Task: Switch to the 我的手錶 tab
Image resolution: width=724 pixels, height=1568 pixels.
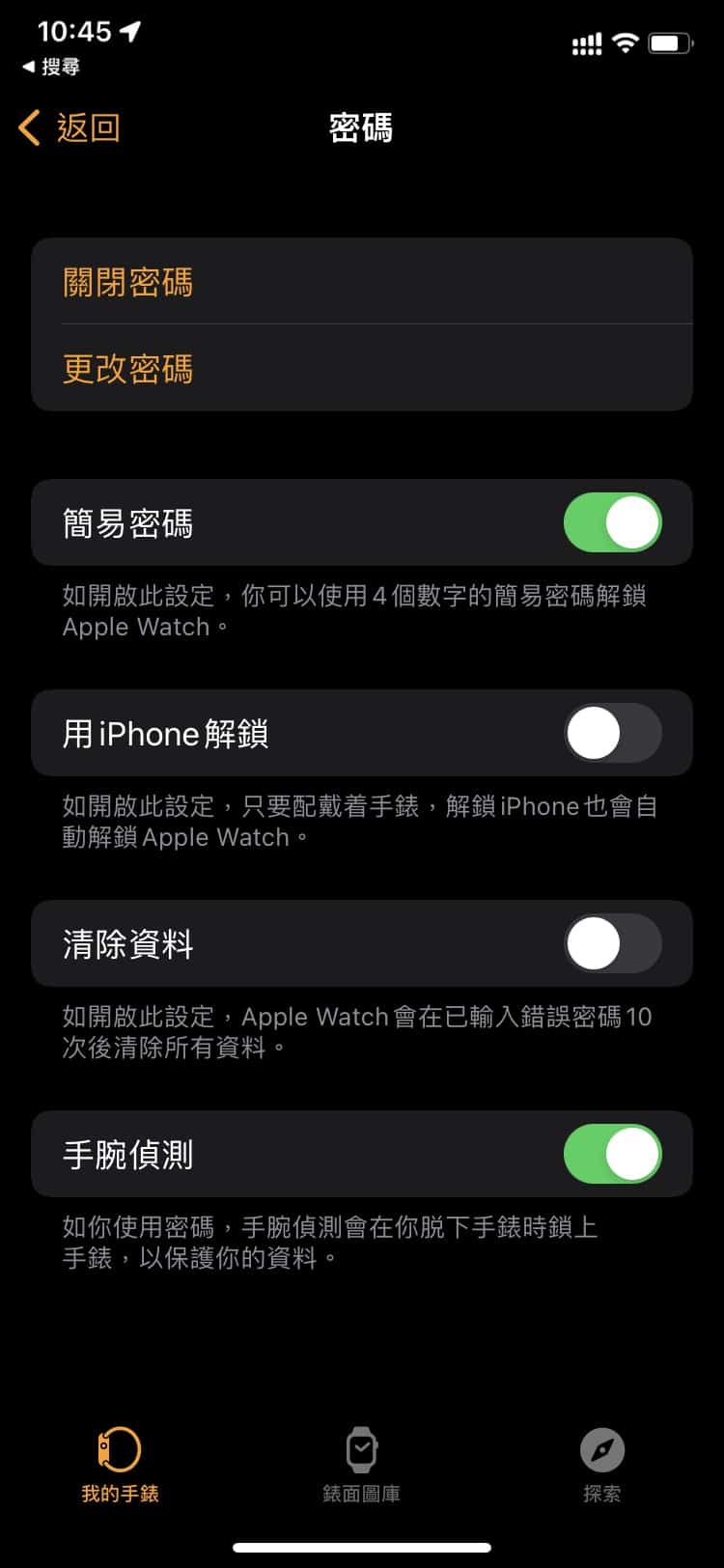Action: coord(120,1464)
